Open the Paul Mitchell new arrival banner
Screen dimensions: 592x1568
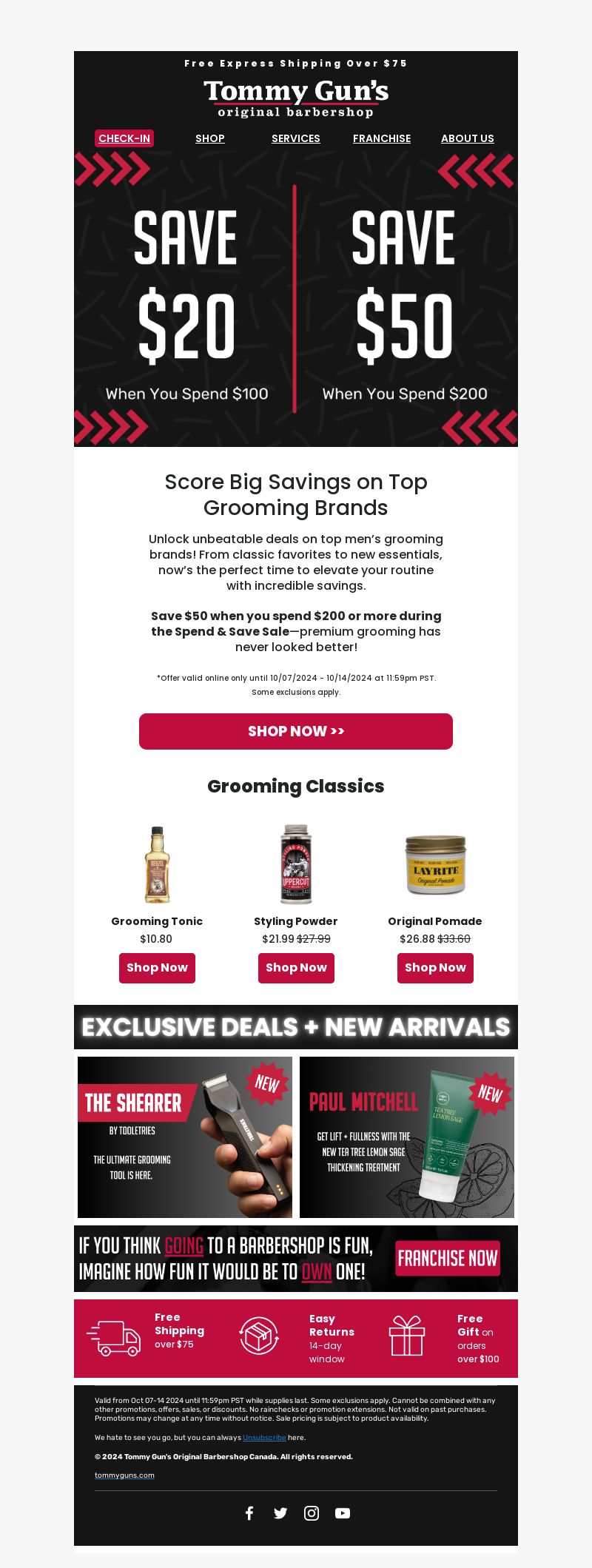[x=407, y=1137]
